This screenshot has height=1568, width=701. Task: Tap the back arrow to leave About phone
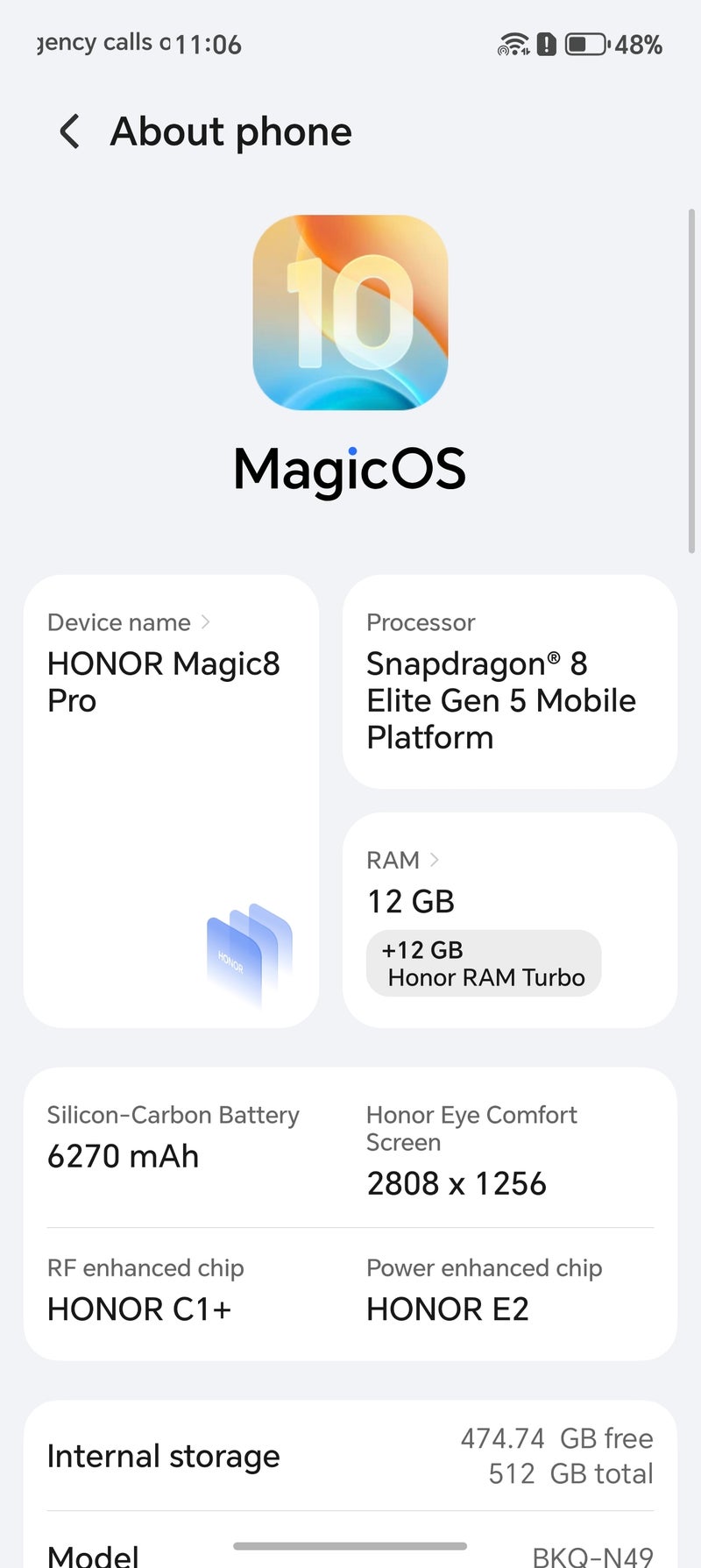pos(68,131)
